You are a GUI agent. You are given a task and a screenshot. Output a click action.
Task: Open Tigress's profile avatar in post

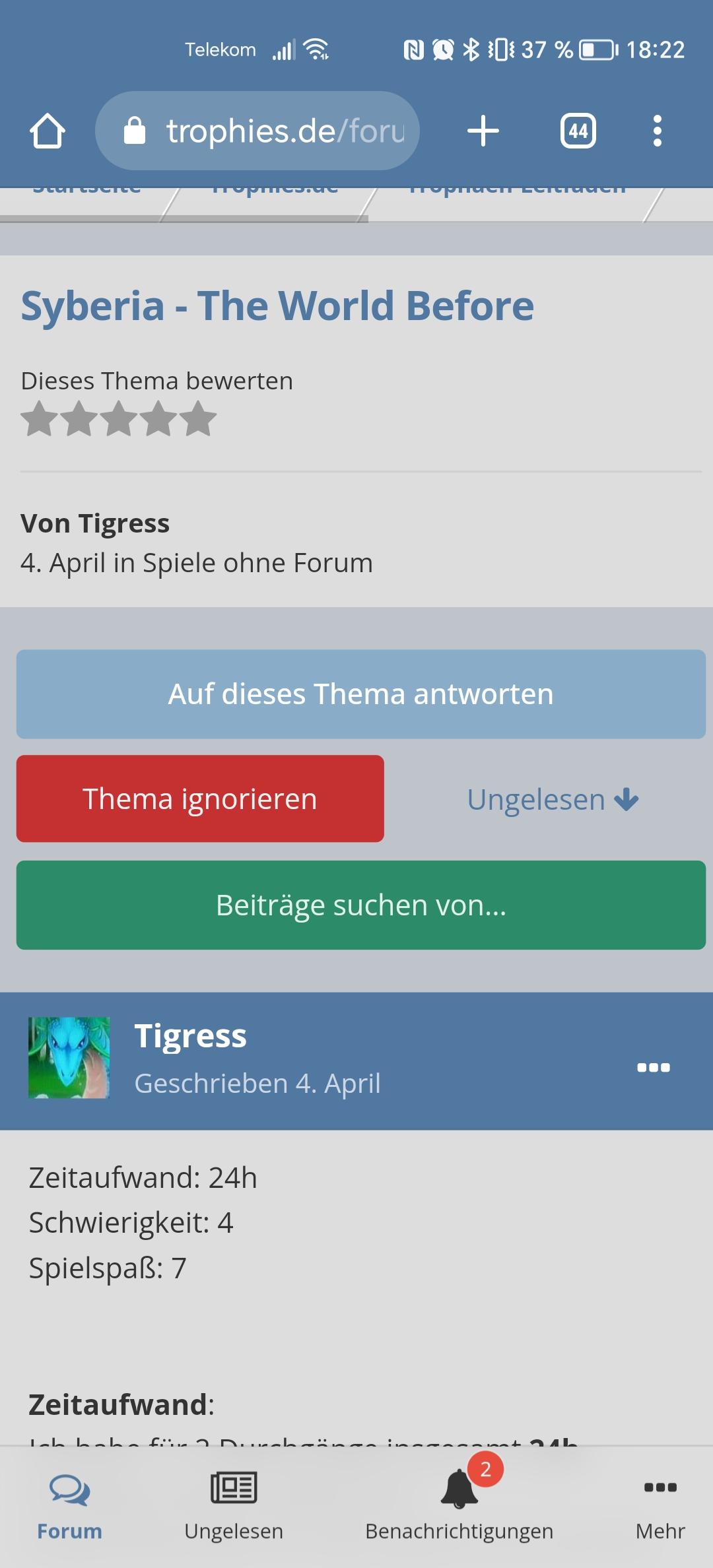tap(69, 1058)
